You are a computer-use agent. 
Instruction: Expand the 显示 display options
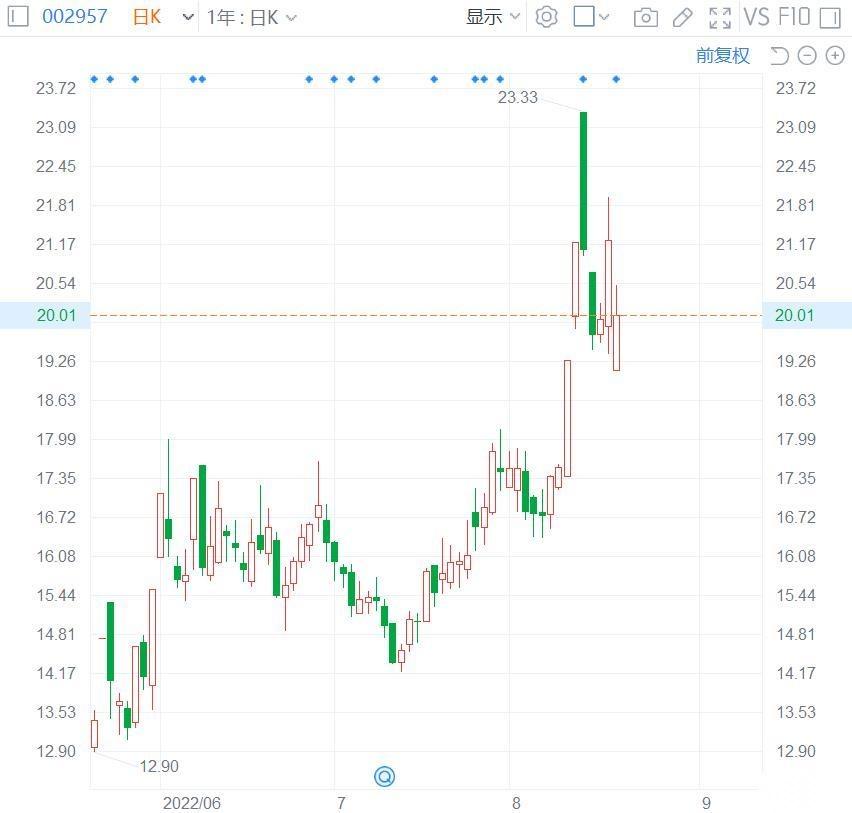click(492, 17)
